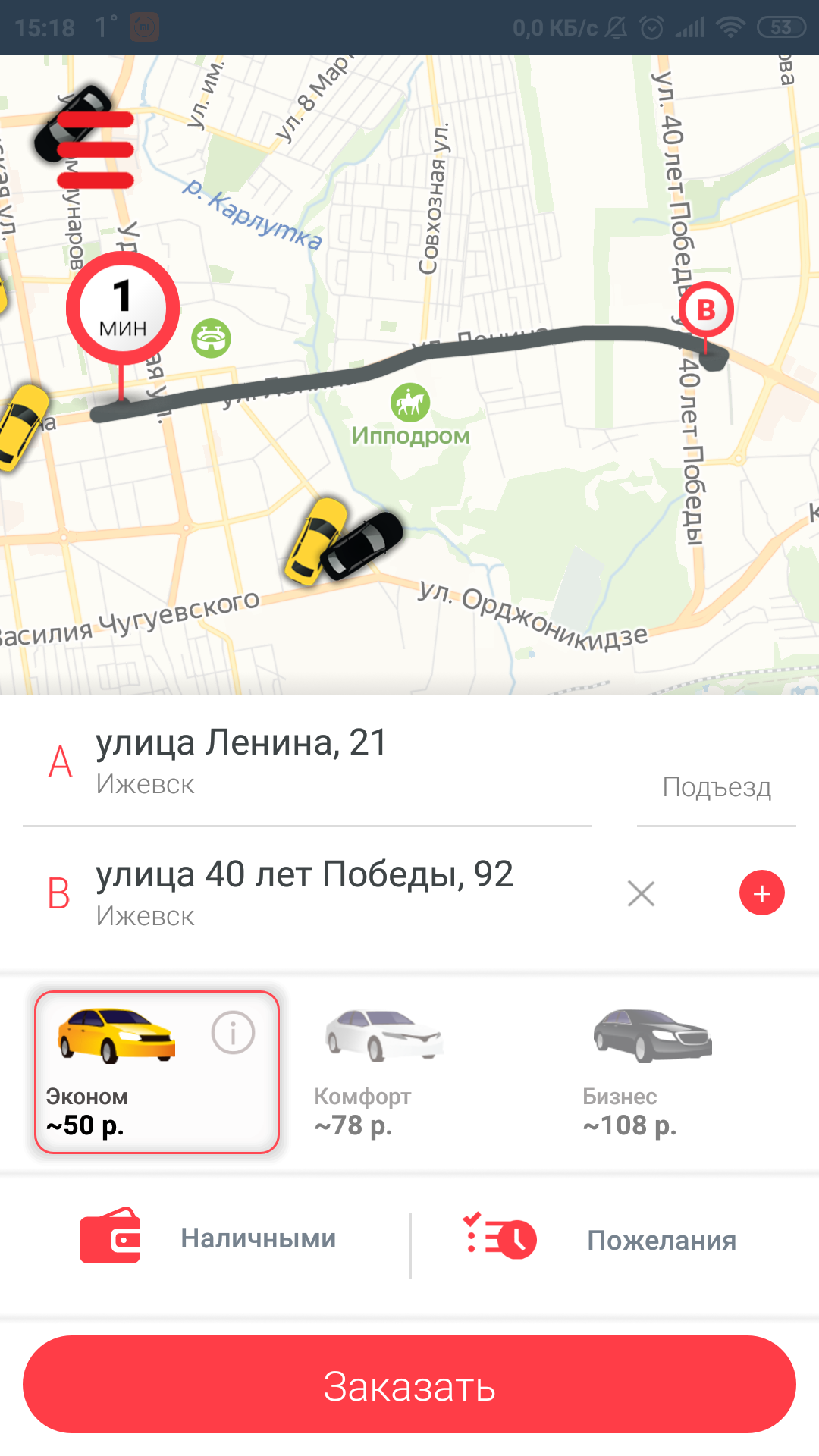Change destination улица 40 лет Победы, 92
Screen dimensions: 819x1456
pos(303,892)
